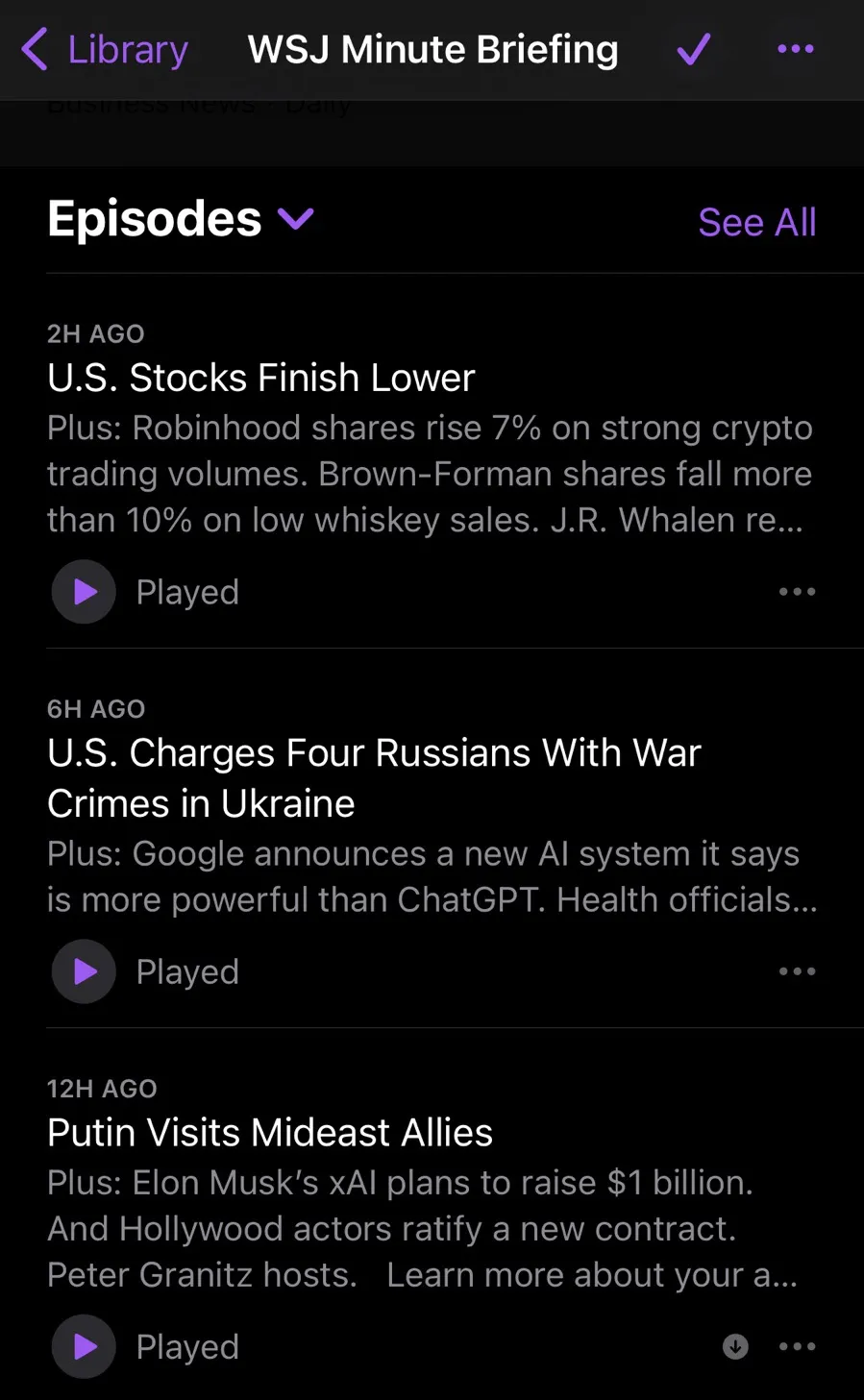Open more options for U.S. Stocks Finish Lower
This screenshot has width=864, height=1400.
[x=797, y=592]
